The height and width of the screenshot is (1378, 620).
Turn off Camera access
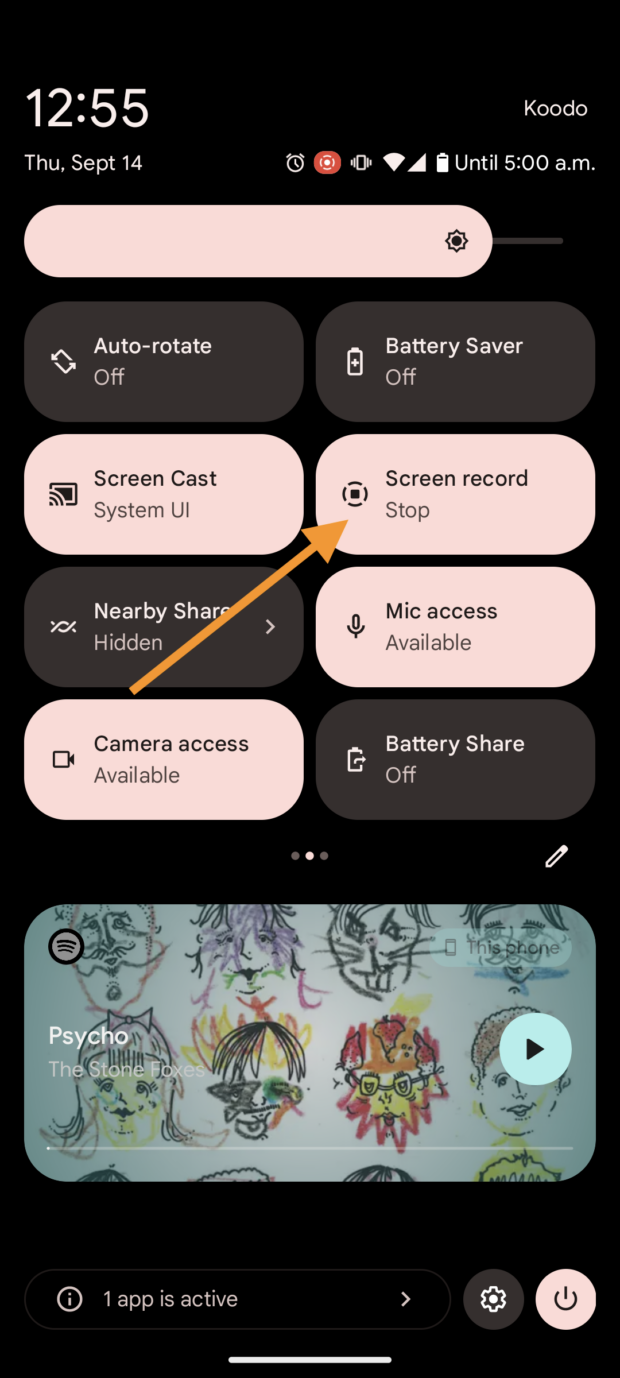pyautogui.click(x=163, y=759)
